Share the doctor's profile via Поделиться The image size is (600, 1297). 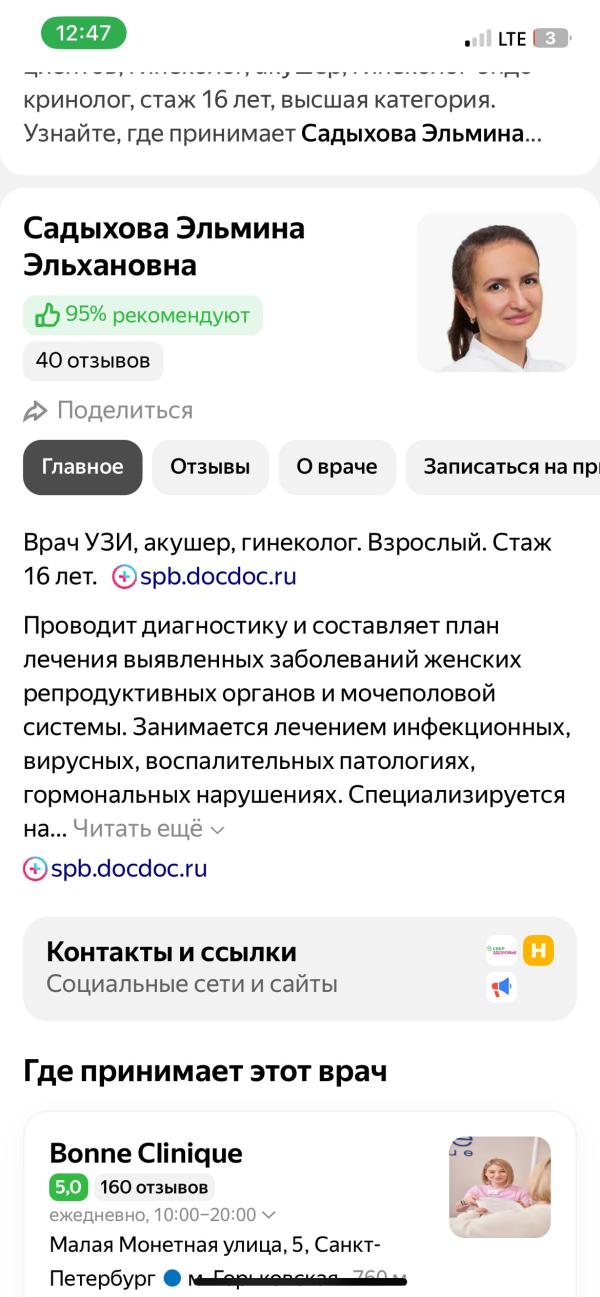[x=108, y=410]
